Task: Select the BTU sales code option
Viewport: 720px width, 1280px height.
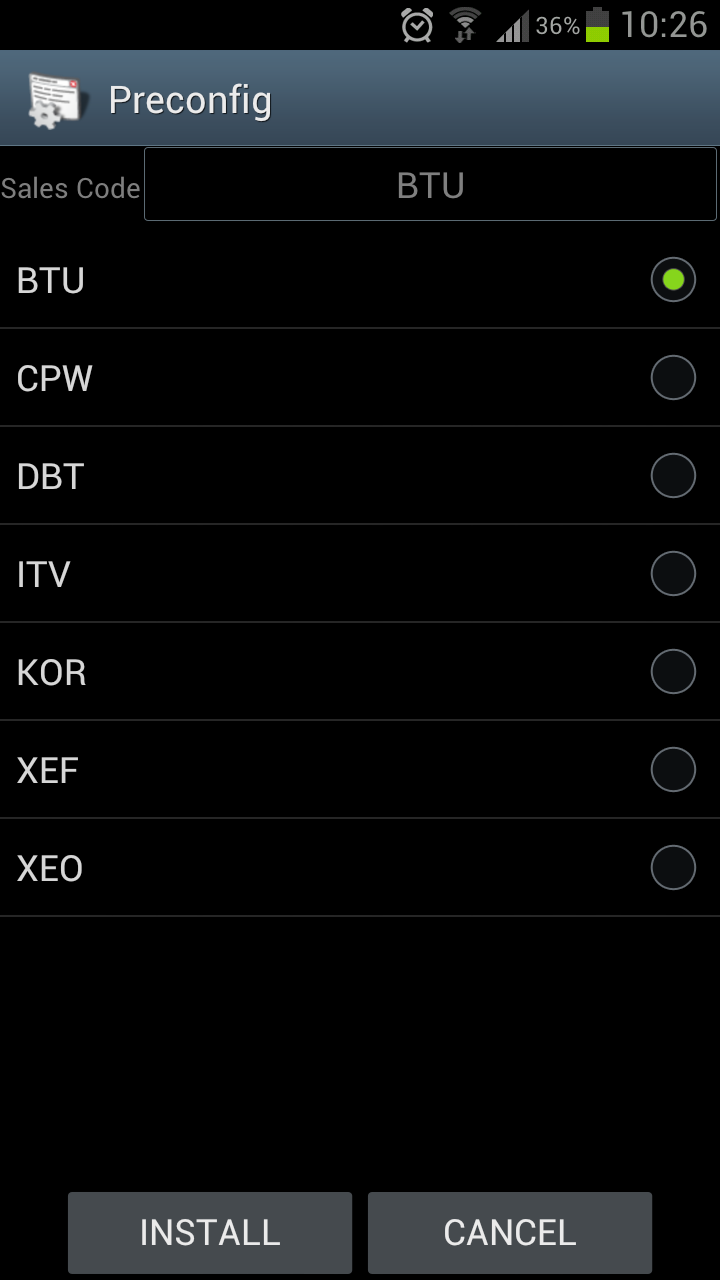Action: 672,280
